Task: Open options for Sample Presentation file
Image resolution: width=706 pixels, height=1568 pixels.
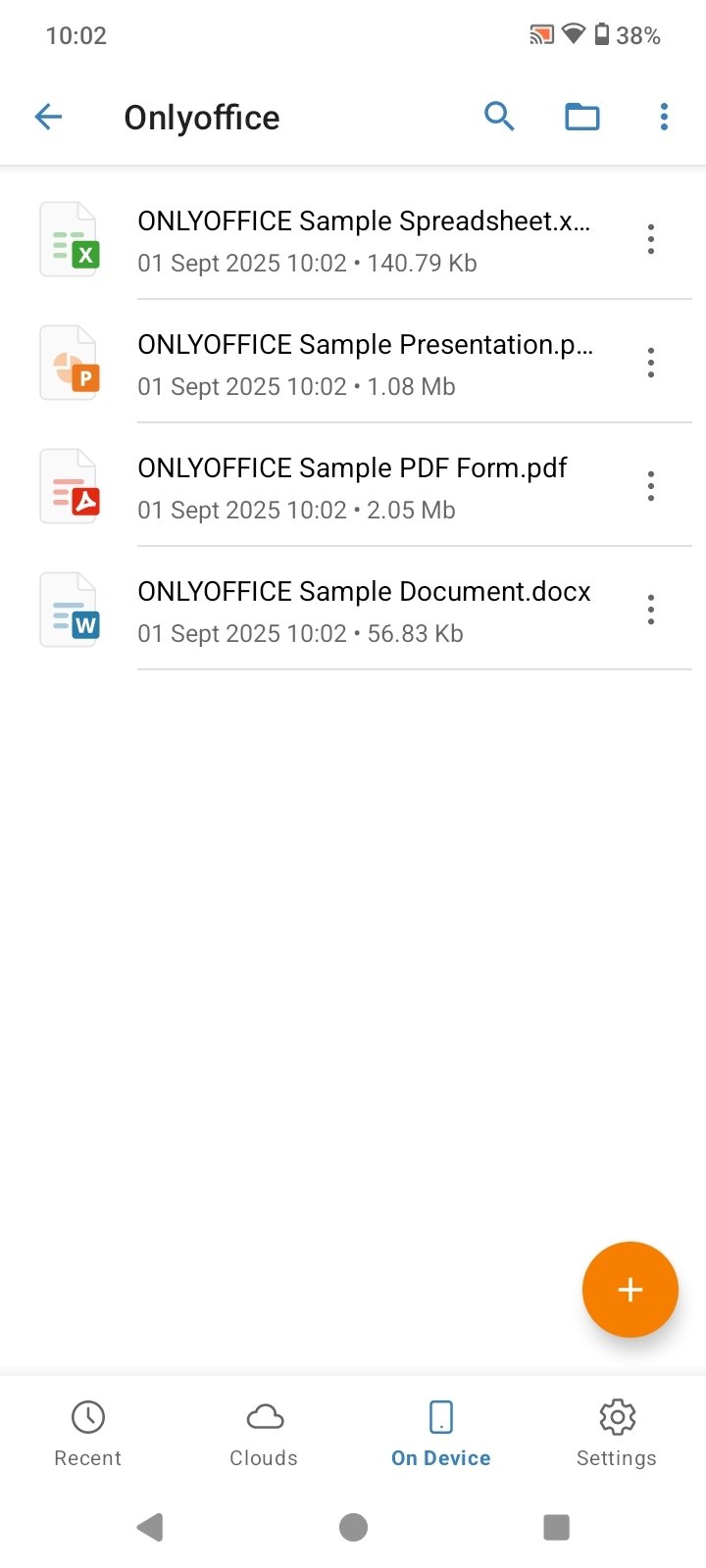Action: (x=650, y=364)
